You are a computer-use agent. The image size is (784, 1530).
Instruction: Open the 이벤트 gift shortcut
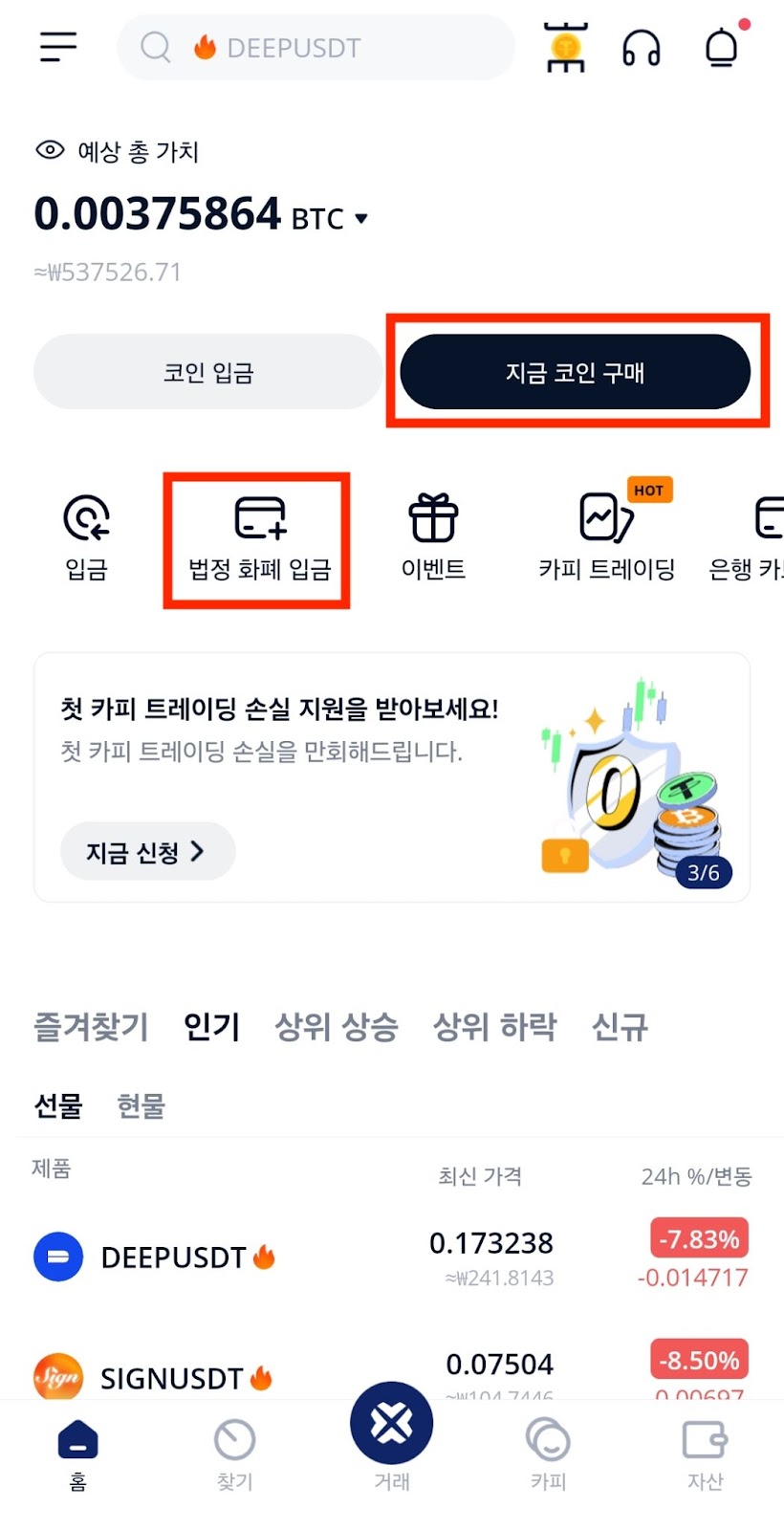tap(433, 537)
